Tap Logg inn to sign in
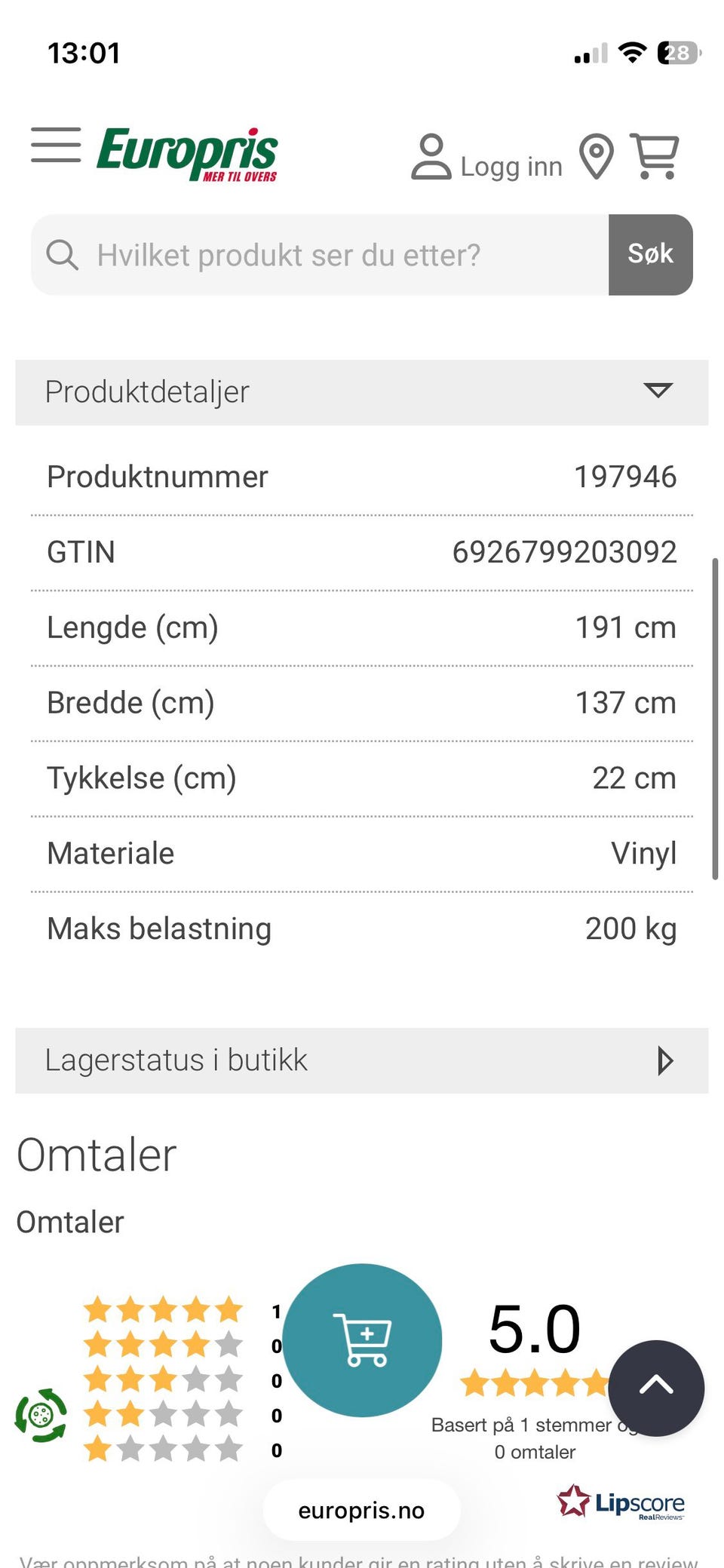Screen dimensions: 724x1568 [x=487, y=158]
